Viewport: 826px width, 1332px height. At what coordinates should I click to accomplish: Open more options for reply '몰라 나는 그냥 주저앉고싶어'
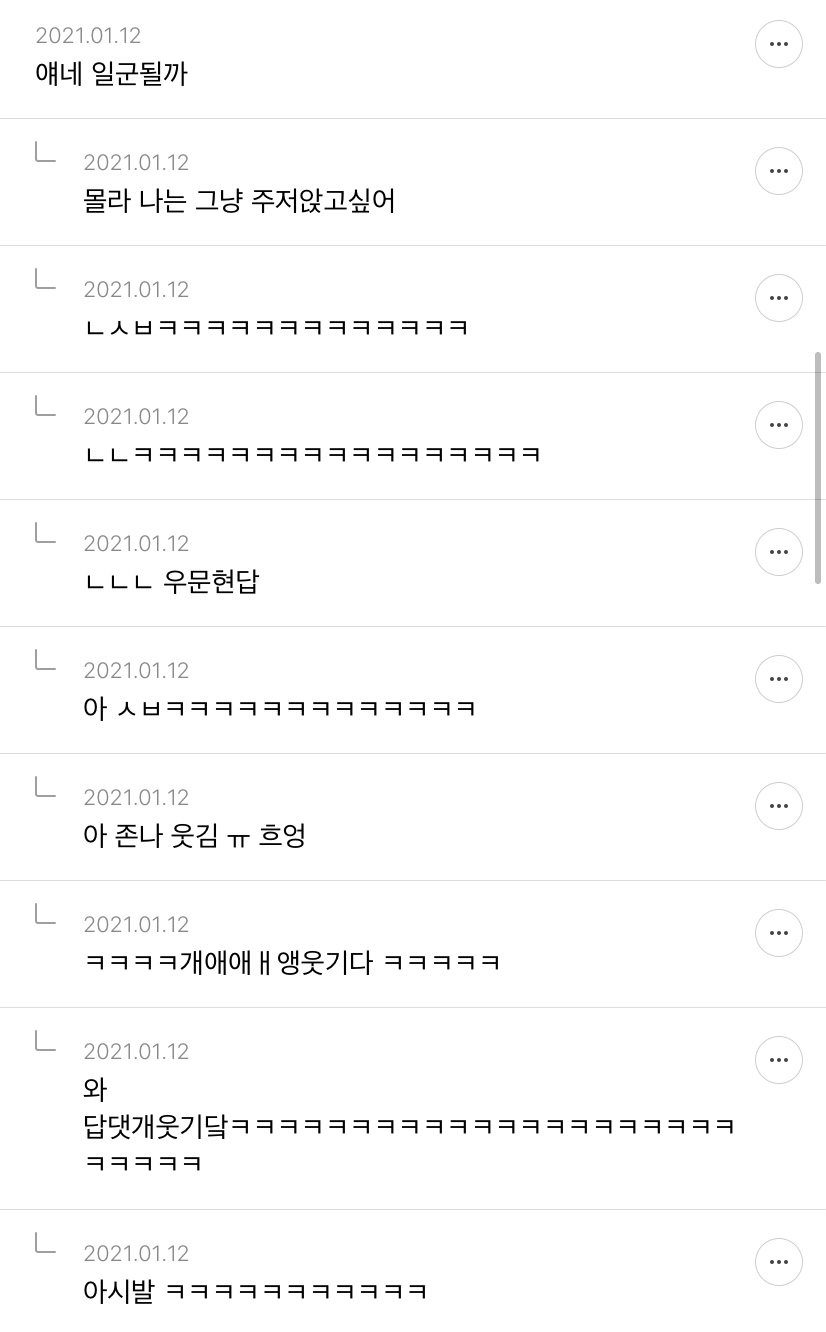click(778, 171)
